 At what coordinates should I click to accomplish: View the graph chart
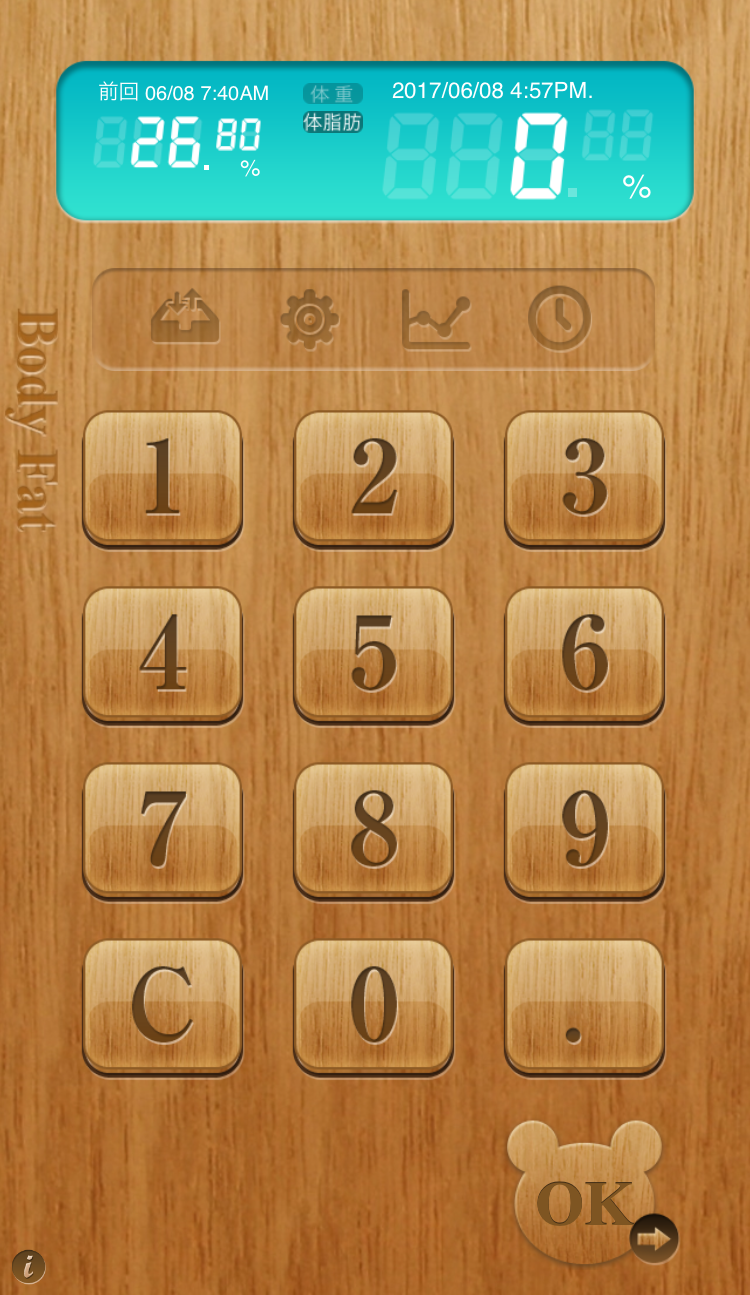(435, 318)
